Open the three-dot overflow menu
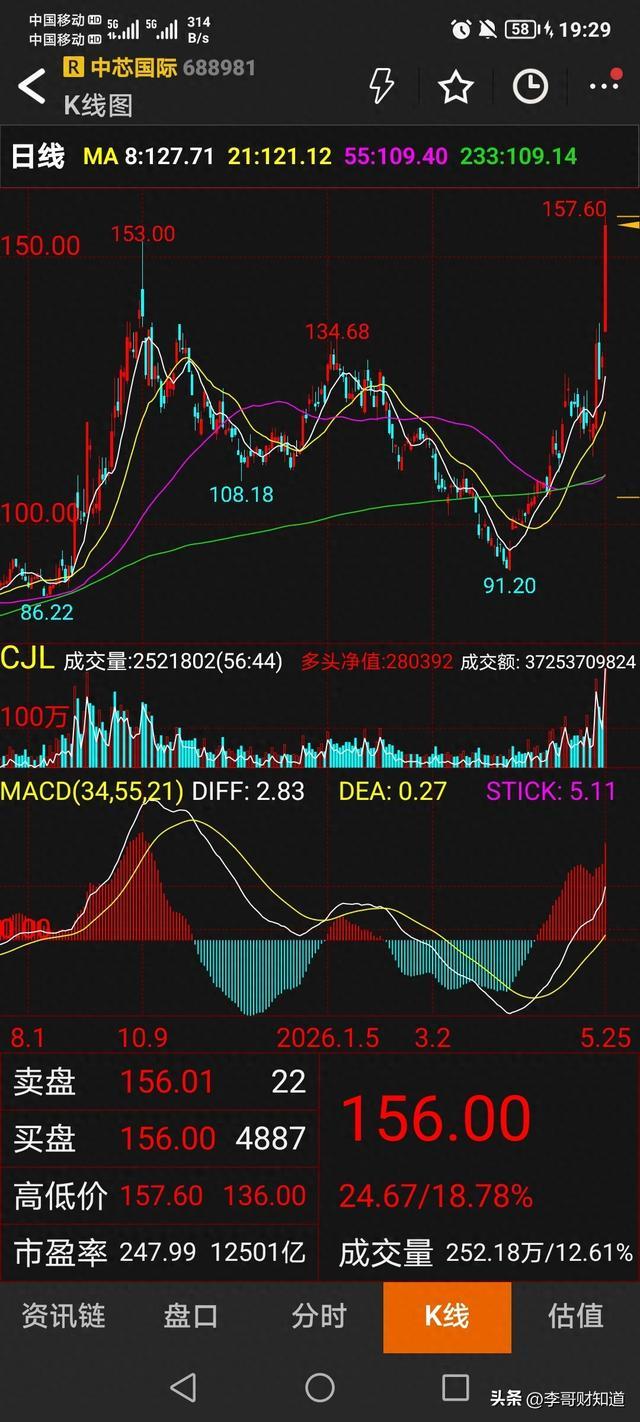 (x=604, y=87)
